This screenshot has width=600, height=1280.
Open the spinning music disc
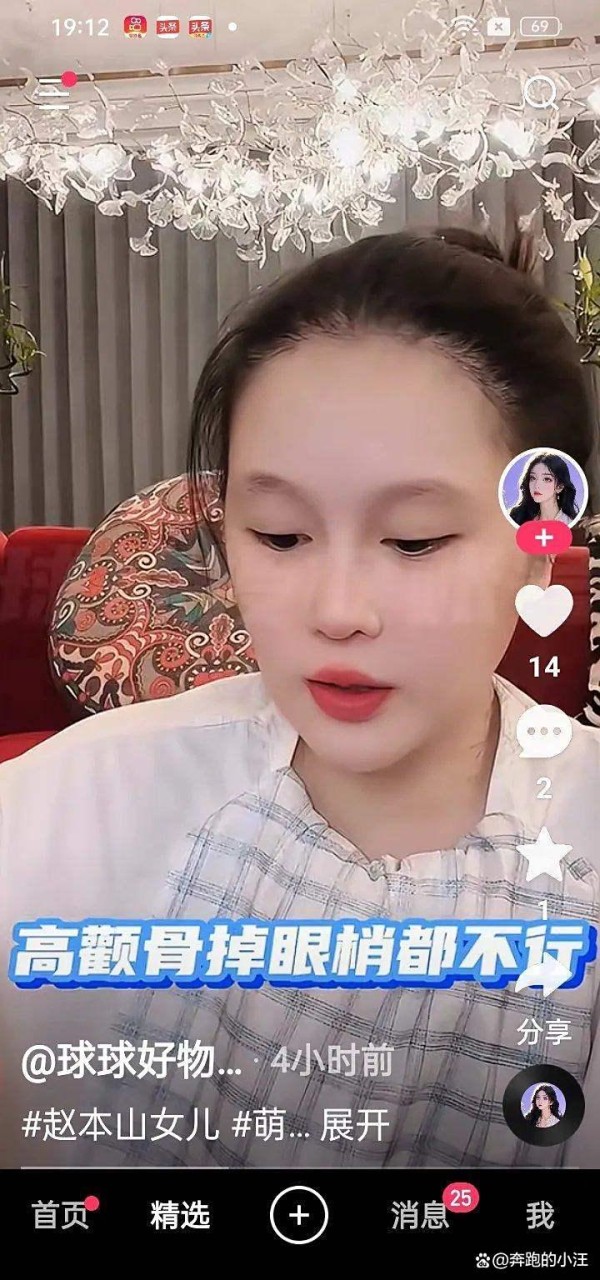click(543, 1104)
